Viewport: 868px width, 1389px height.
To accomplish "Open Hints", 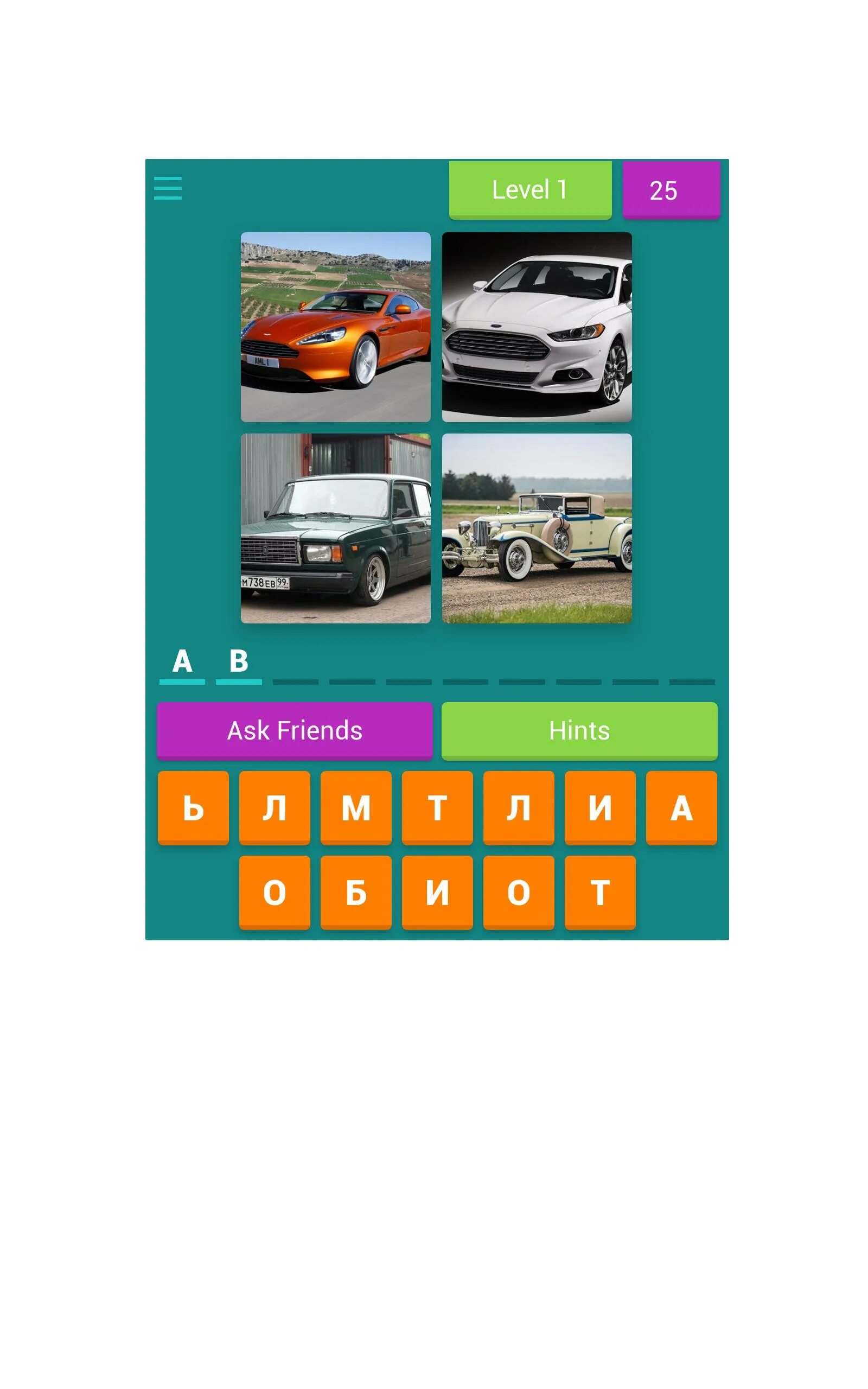I will (579, 731).
